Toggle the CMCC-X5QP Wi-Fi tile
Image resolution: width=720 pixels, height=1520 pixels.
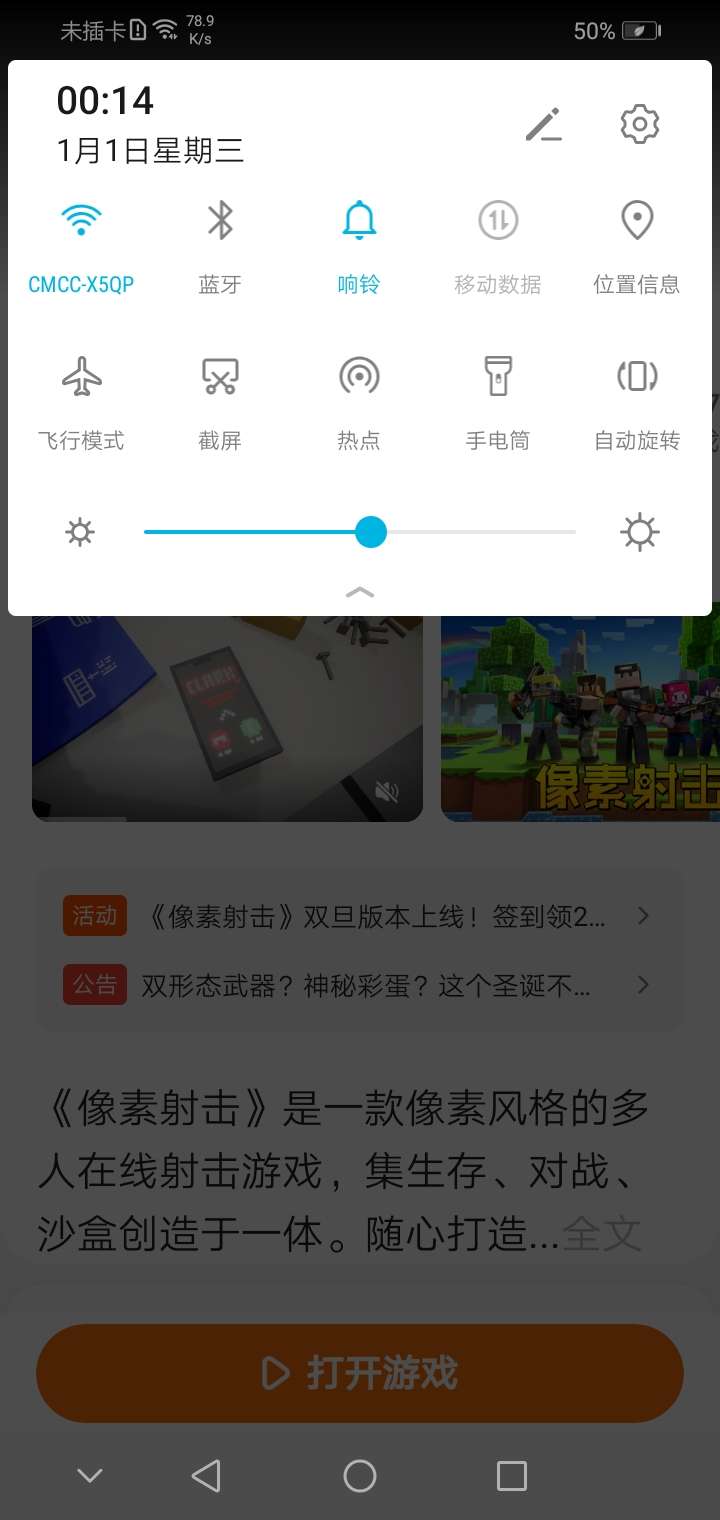click(x=81, y=220)
